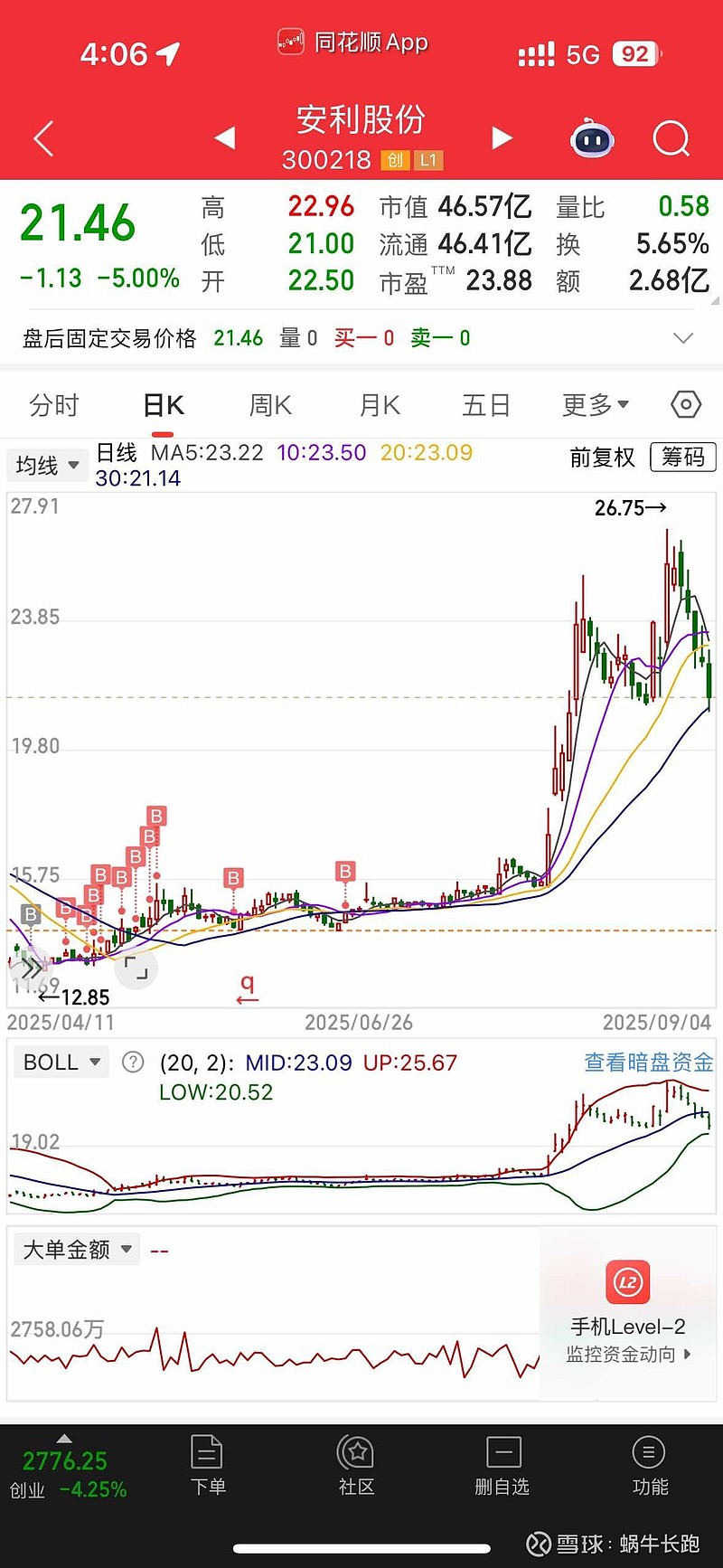Open the robot assistant icon
This screenshot has width=723, height=1568.
[592, 139]
